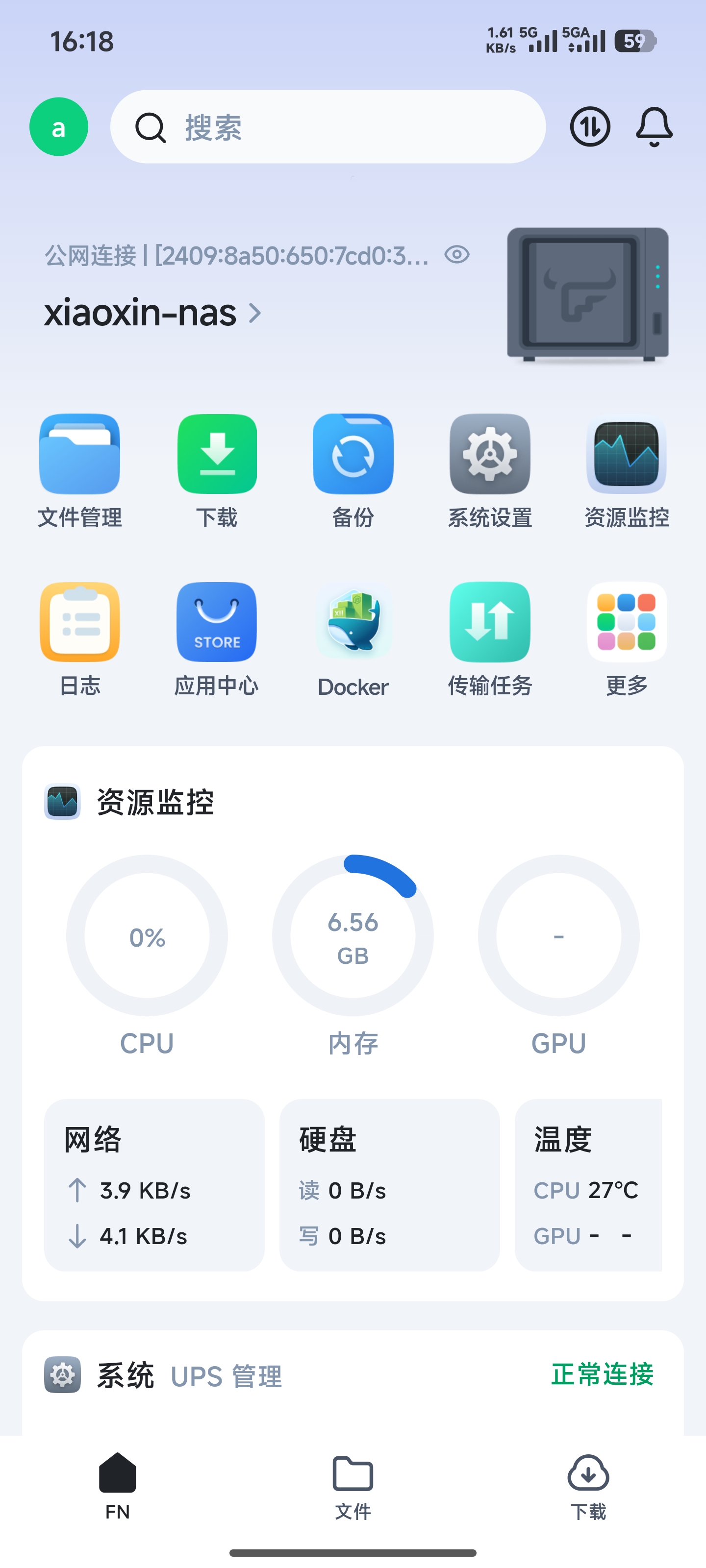
Task: Switch to the 文件 tab
Action: [x=353, y=1486]
